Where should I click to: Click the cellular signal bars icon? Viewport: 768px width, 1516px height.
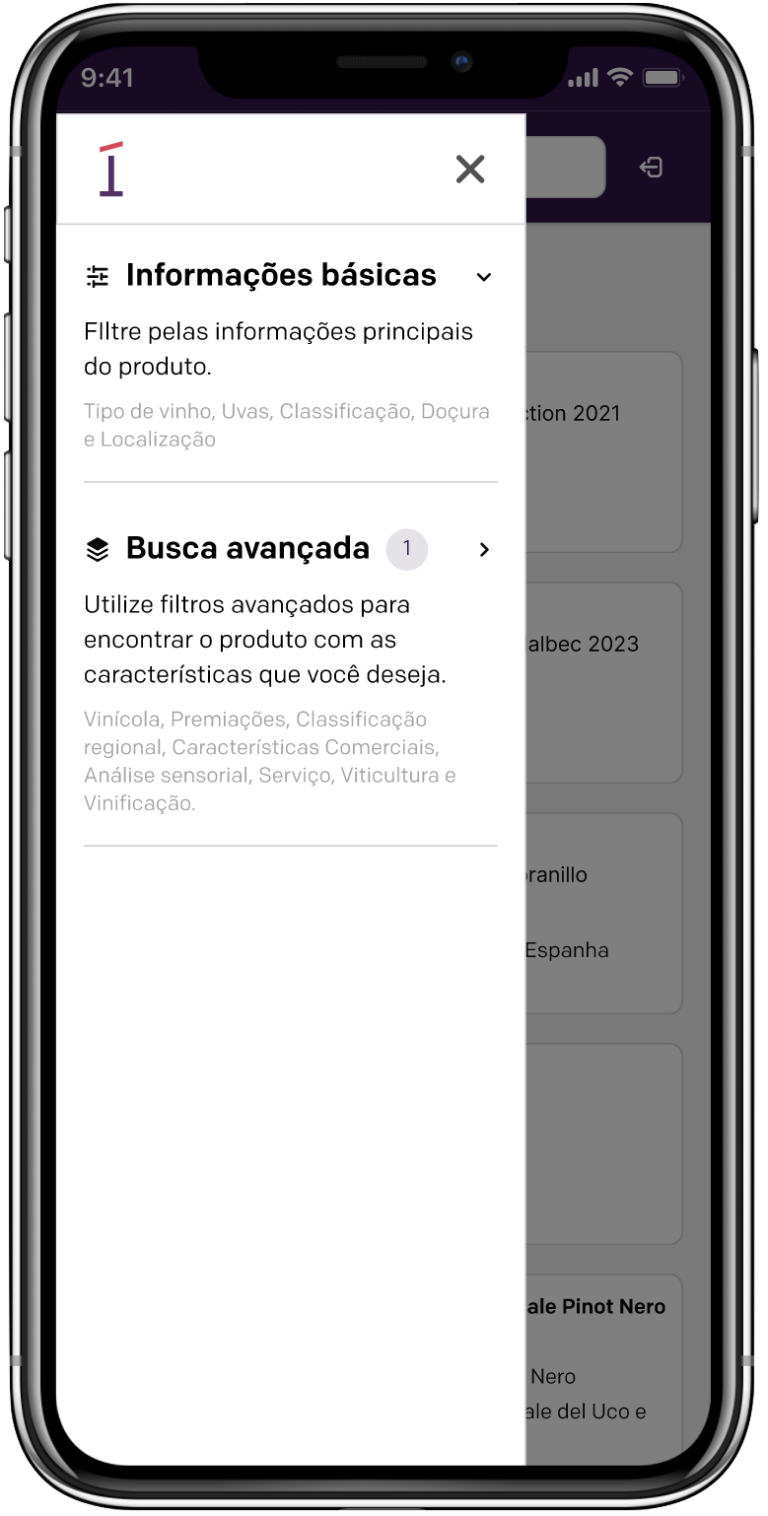click(x=583, y=77)
